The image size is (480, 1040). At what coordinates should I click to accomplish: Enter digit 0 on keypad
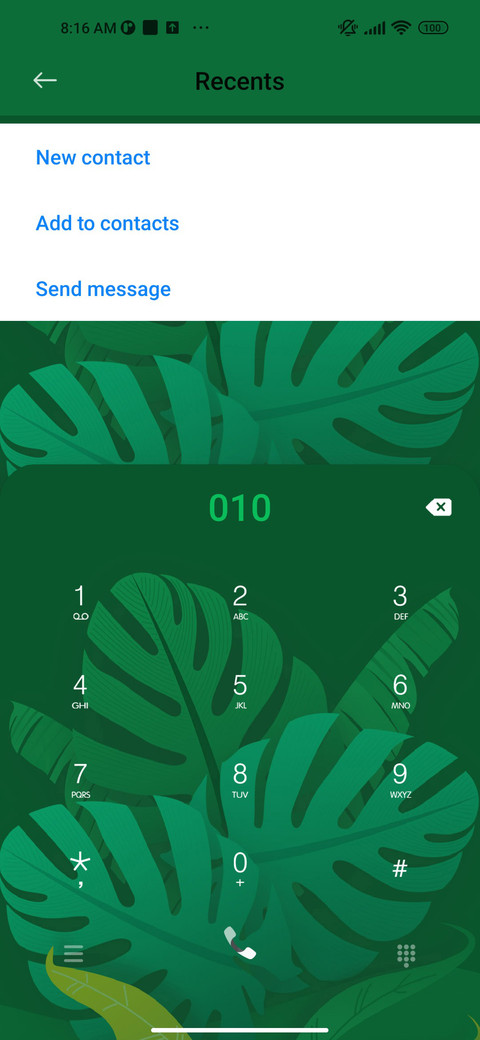[x=240, y=869]
